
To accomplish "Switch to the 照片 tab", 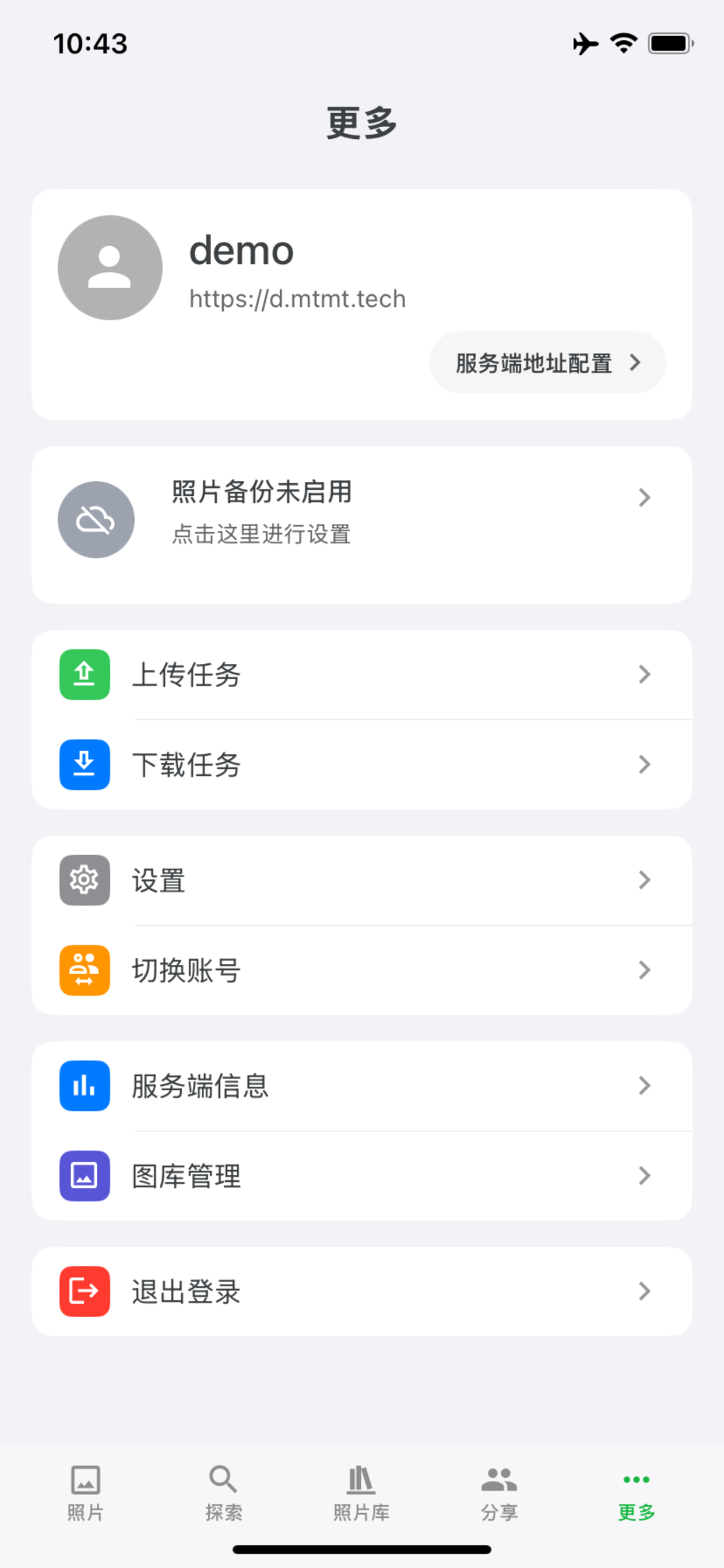I will point(86,1493).
